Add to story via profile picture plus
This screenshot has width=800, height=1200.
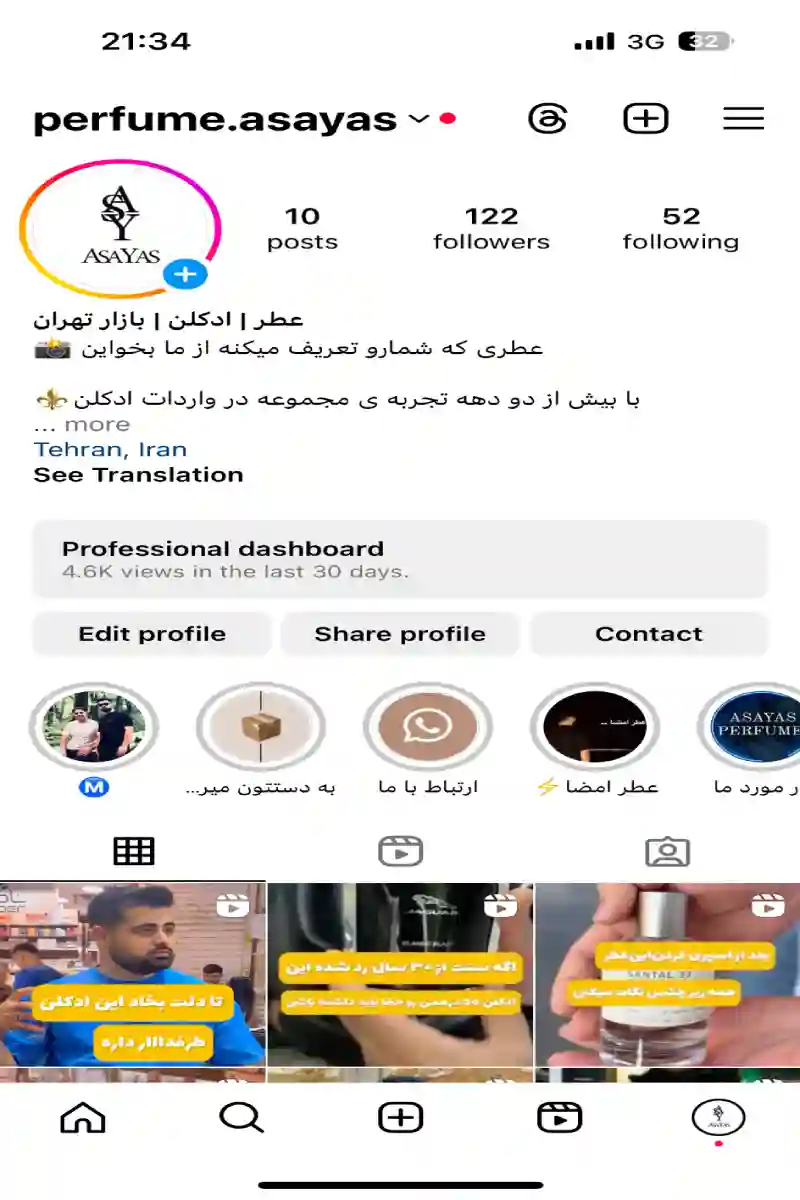point(186,274)
